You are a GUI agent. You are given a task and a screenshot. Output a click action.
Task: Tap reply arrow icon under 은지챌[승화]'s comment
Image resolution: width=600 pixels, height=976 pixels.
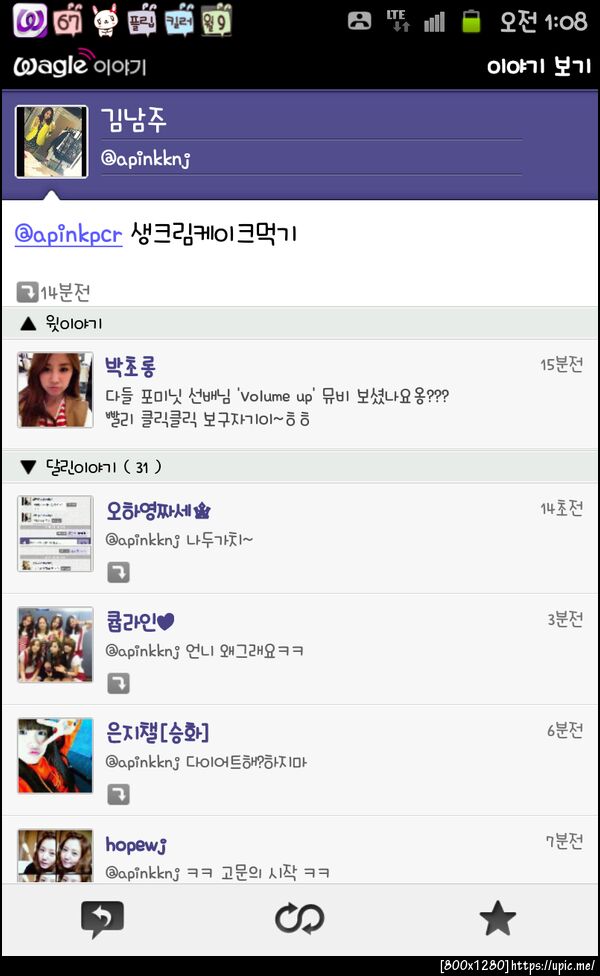[119, 794]
